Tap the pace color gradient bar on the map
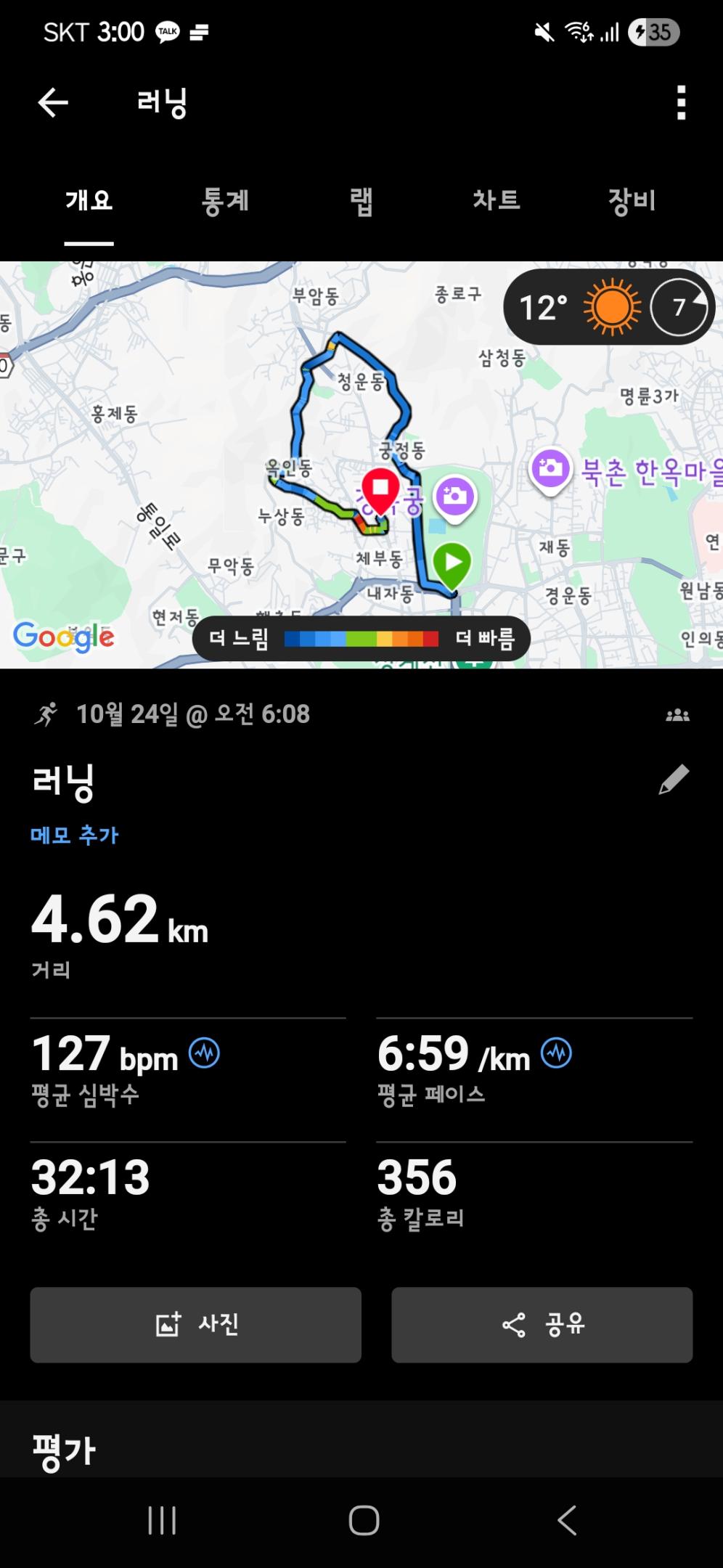Image resolution: width=723 pixels, height=1568 pixels. [x=361, y=640]
